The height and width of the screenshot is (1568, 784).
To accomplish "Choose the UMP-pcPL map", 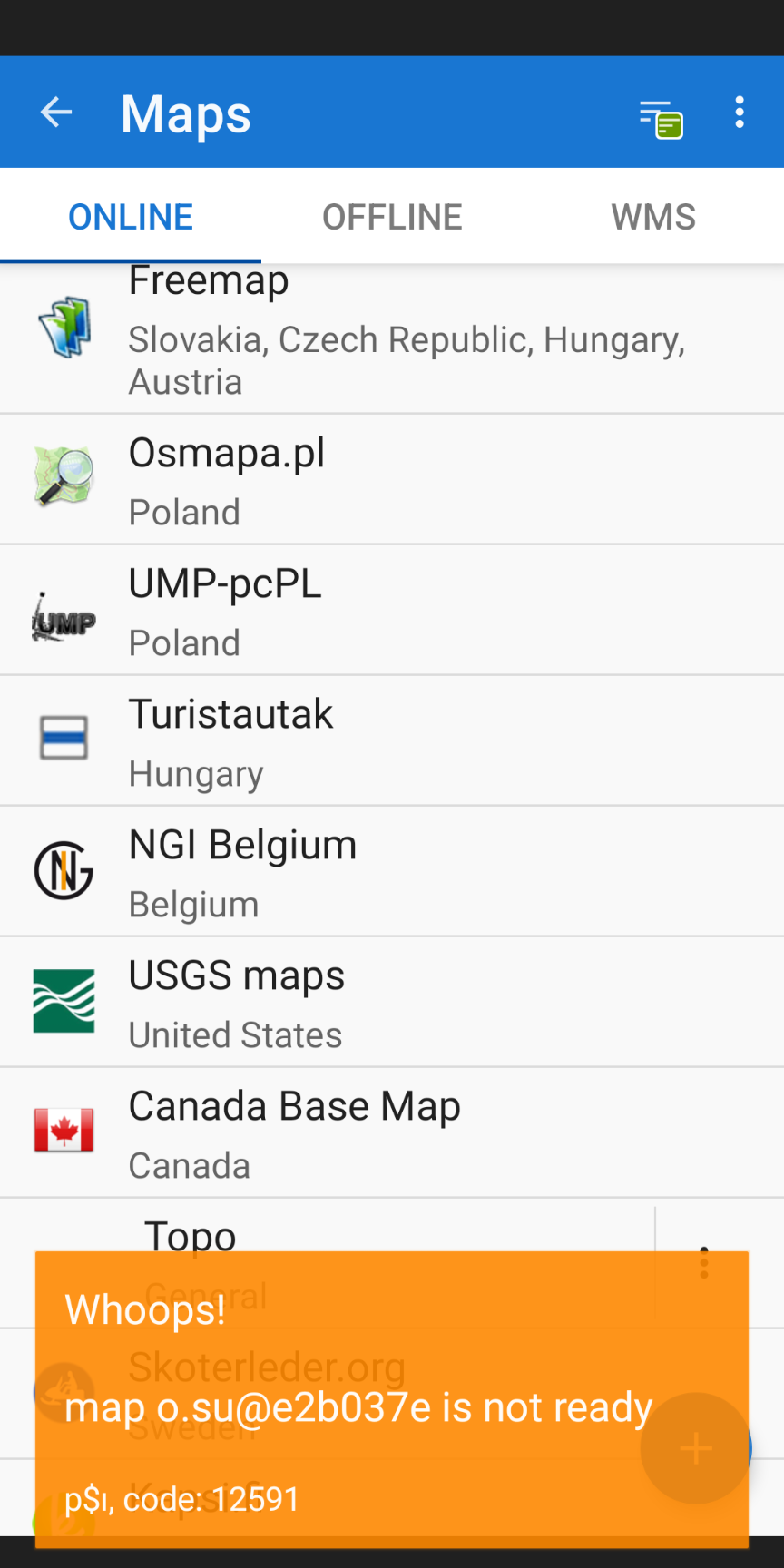I will click(392, 611).
